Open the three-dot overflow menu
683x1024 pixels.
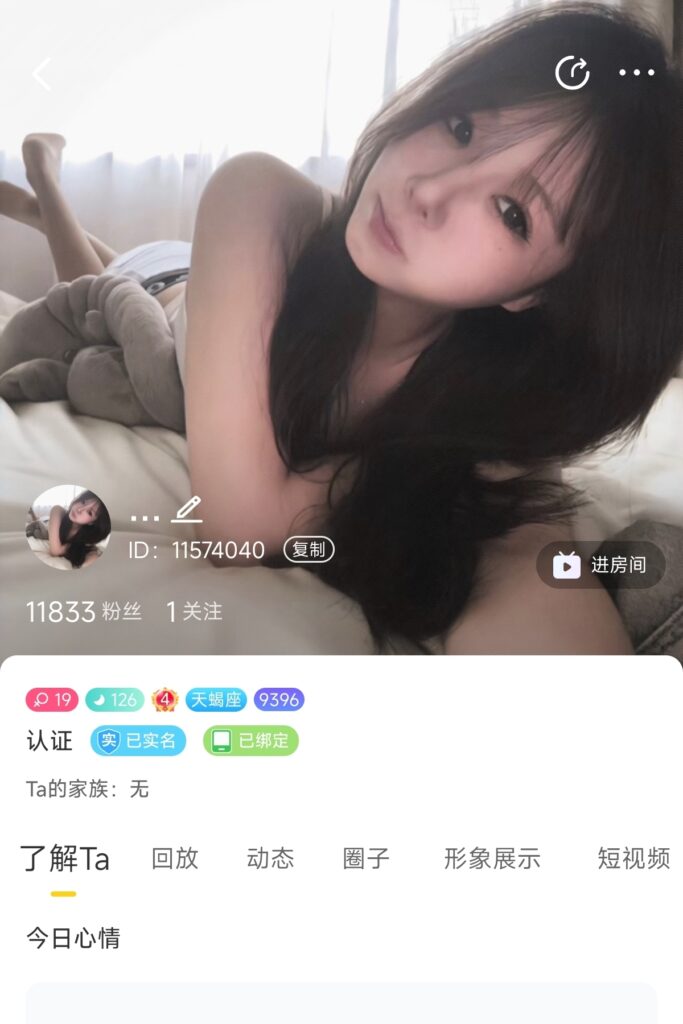point(636,72)
